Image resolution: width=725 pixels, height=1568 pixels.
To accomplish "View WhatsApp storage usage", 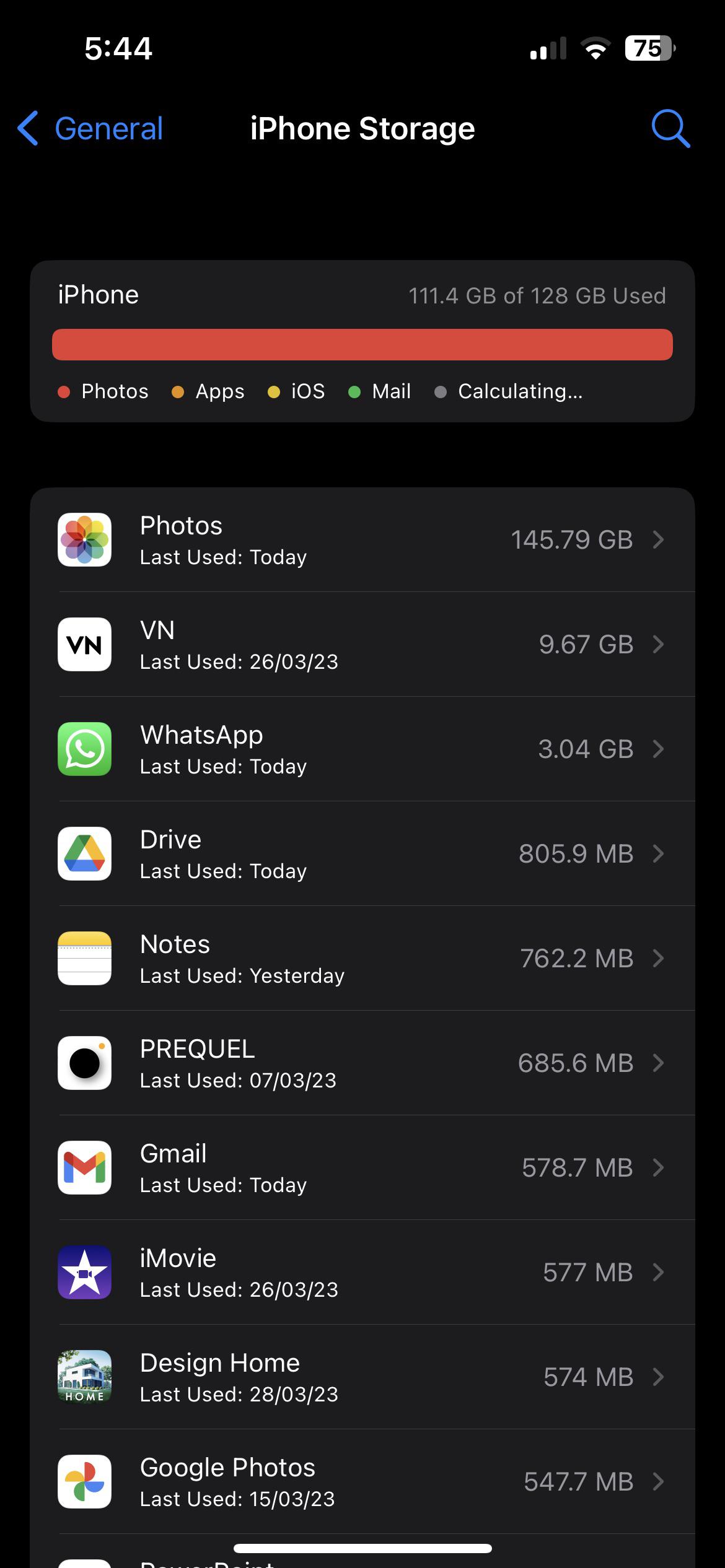I will click(x=362, y=749).
